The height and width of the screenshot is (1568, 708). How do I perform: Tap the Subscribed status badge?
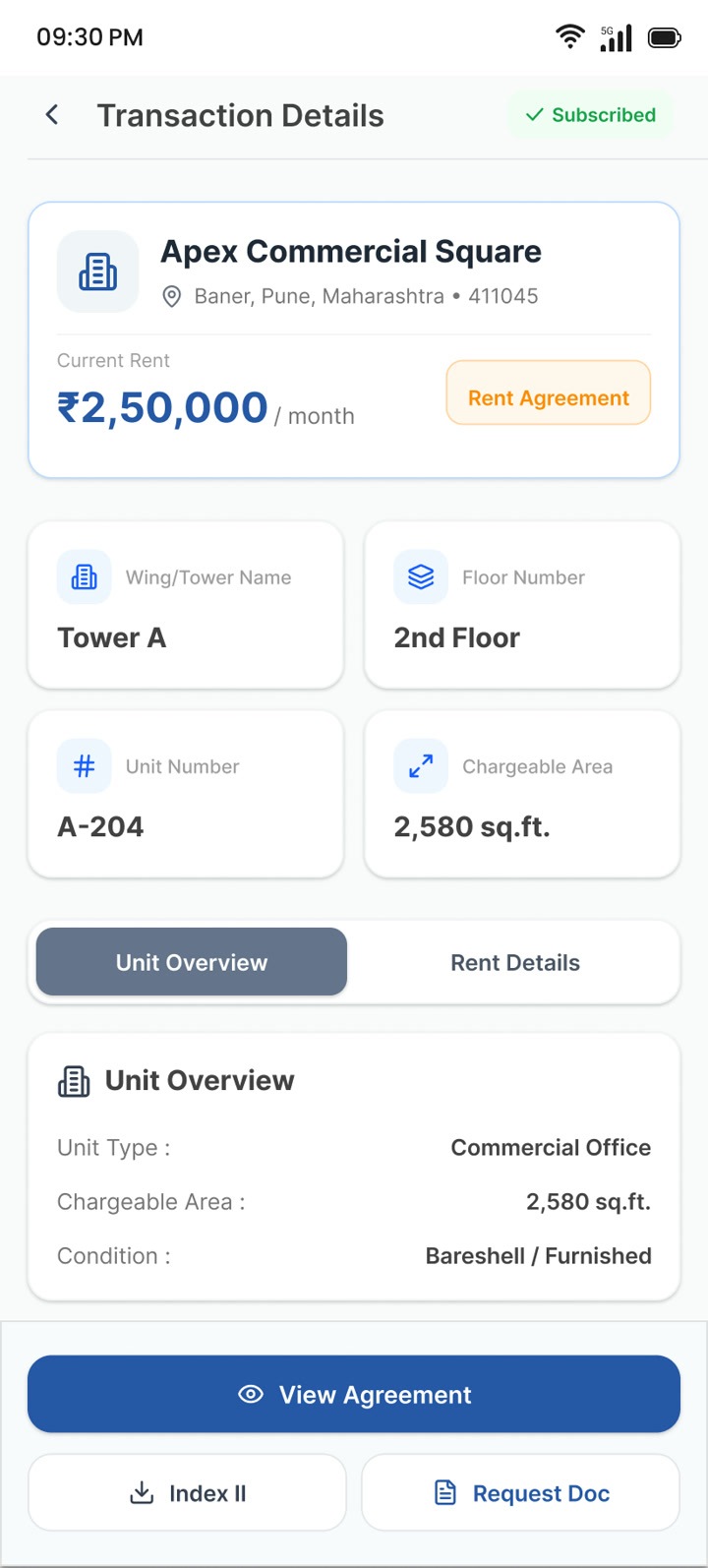pyautogui.click(x=590, y=115)
